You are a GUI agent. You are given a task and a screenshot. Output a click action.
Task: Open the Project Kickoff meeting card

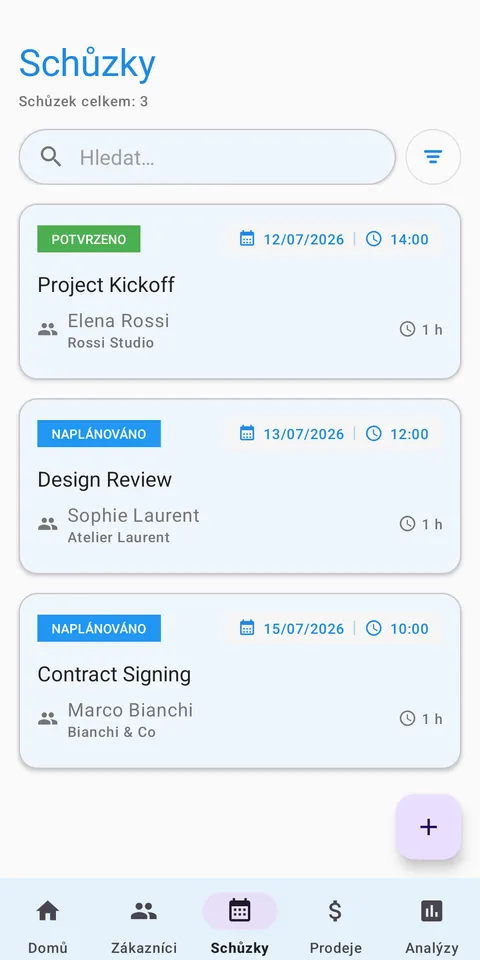point(240,291)
